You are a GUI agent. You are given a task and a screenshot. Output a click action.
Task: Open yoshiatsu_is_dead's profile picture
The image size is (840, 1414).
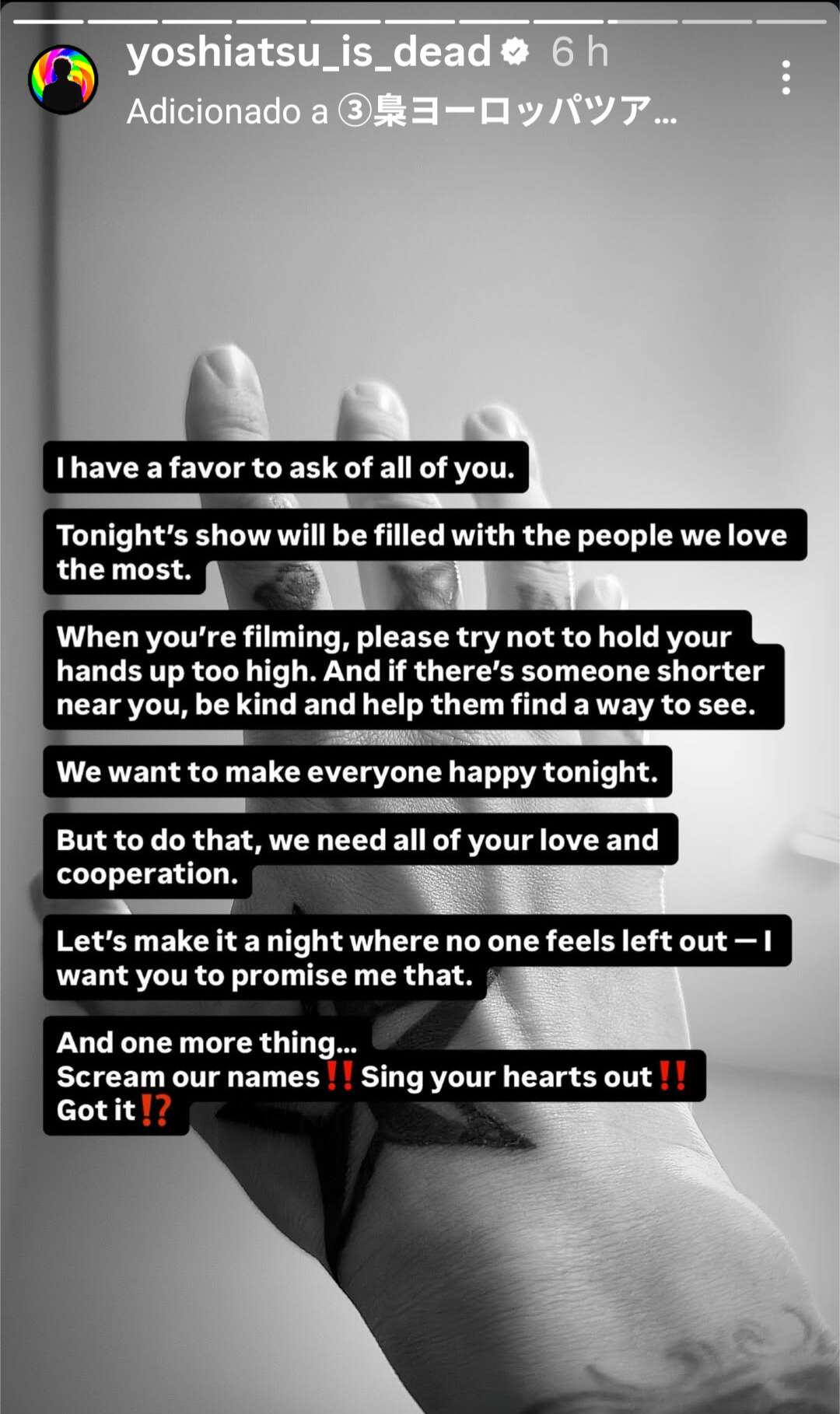tap(63, 79)
